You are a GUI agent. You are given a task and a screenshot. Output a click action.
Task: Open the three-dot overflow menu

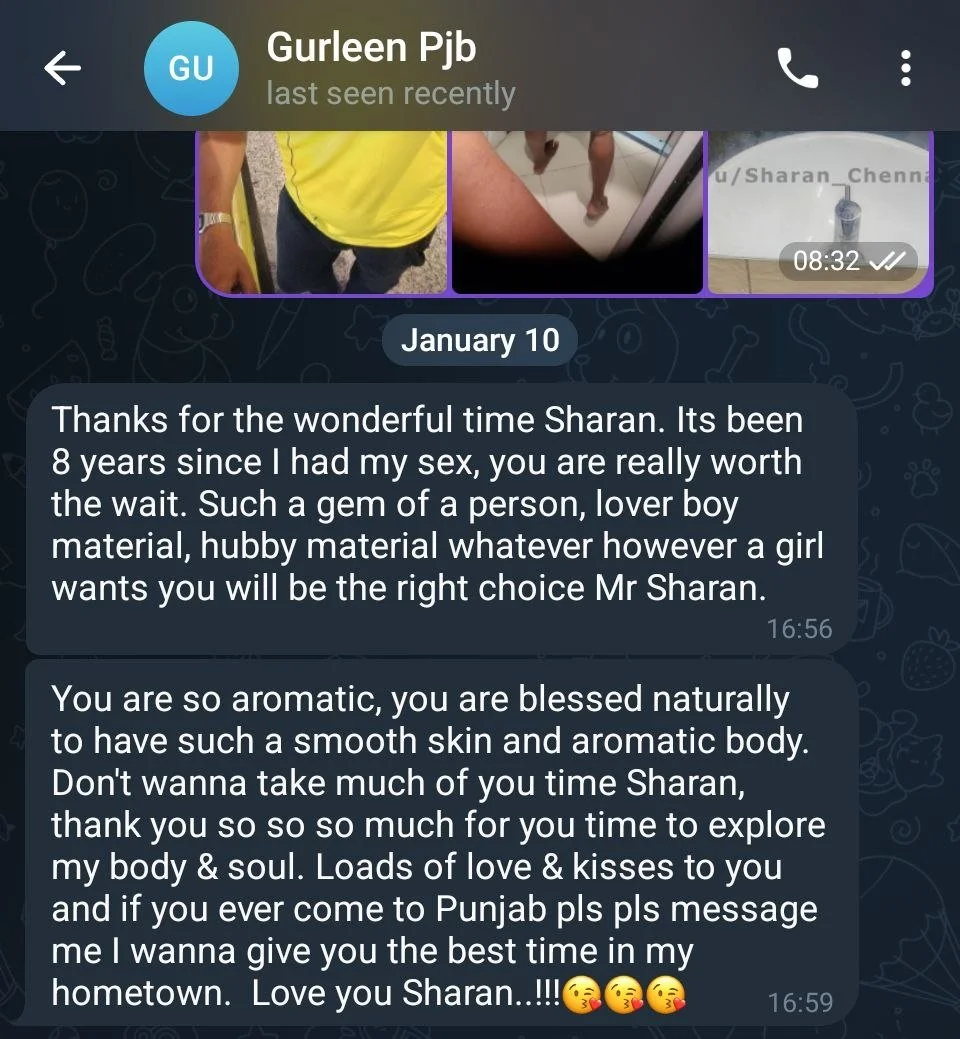tap(905, 68)
